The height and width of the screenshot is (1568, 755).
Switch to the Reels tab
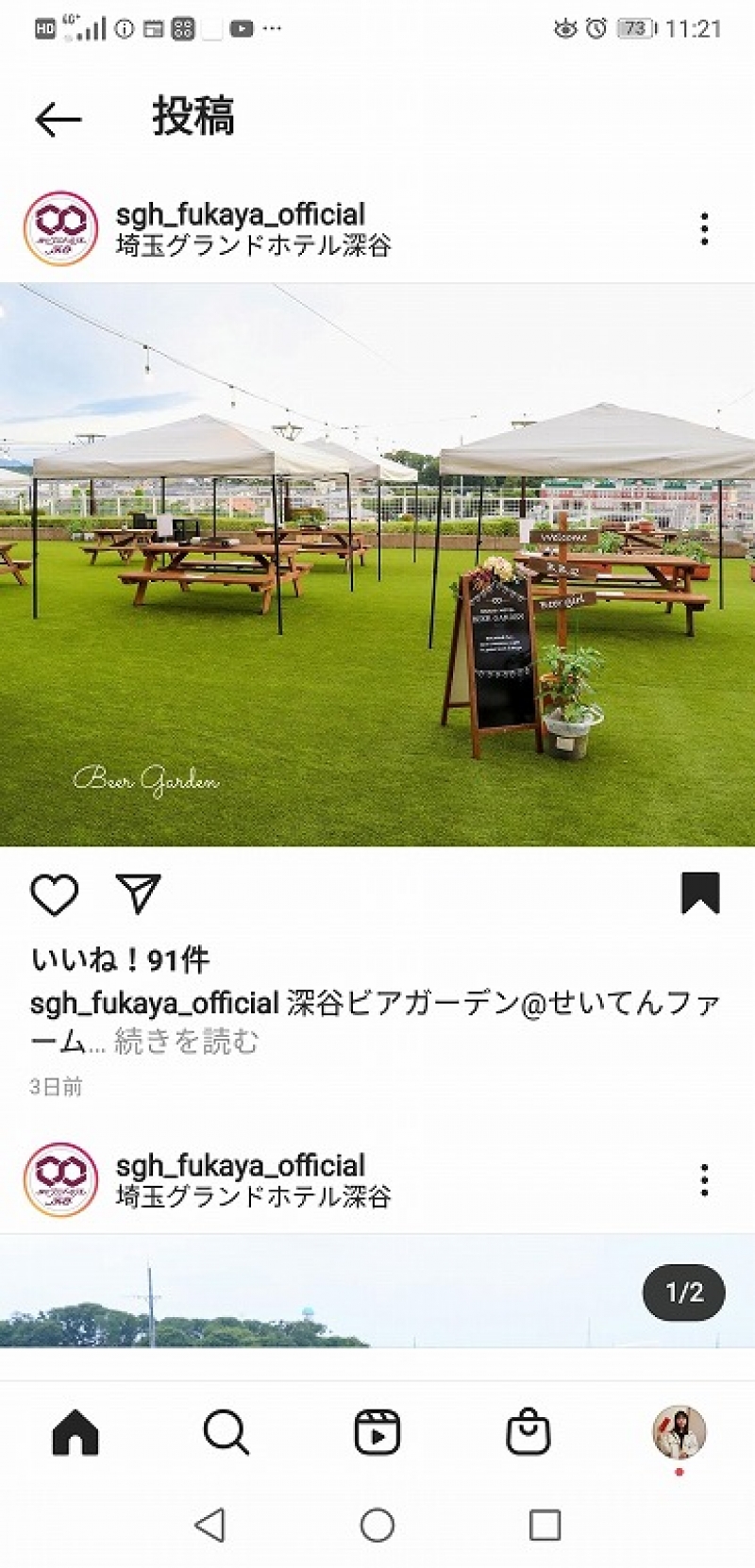[x=377, y=1432]
